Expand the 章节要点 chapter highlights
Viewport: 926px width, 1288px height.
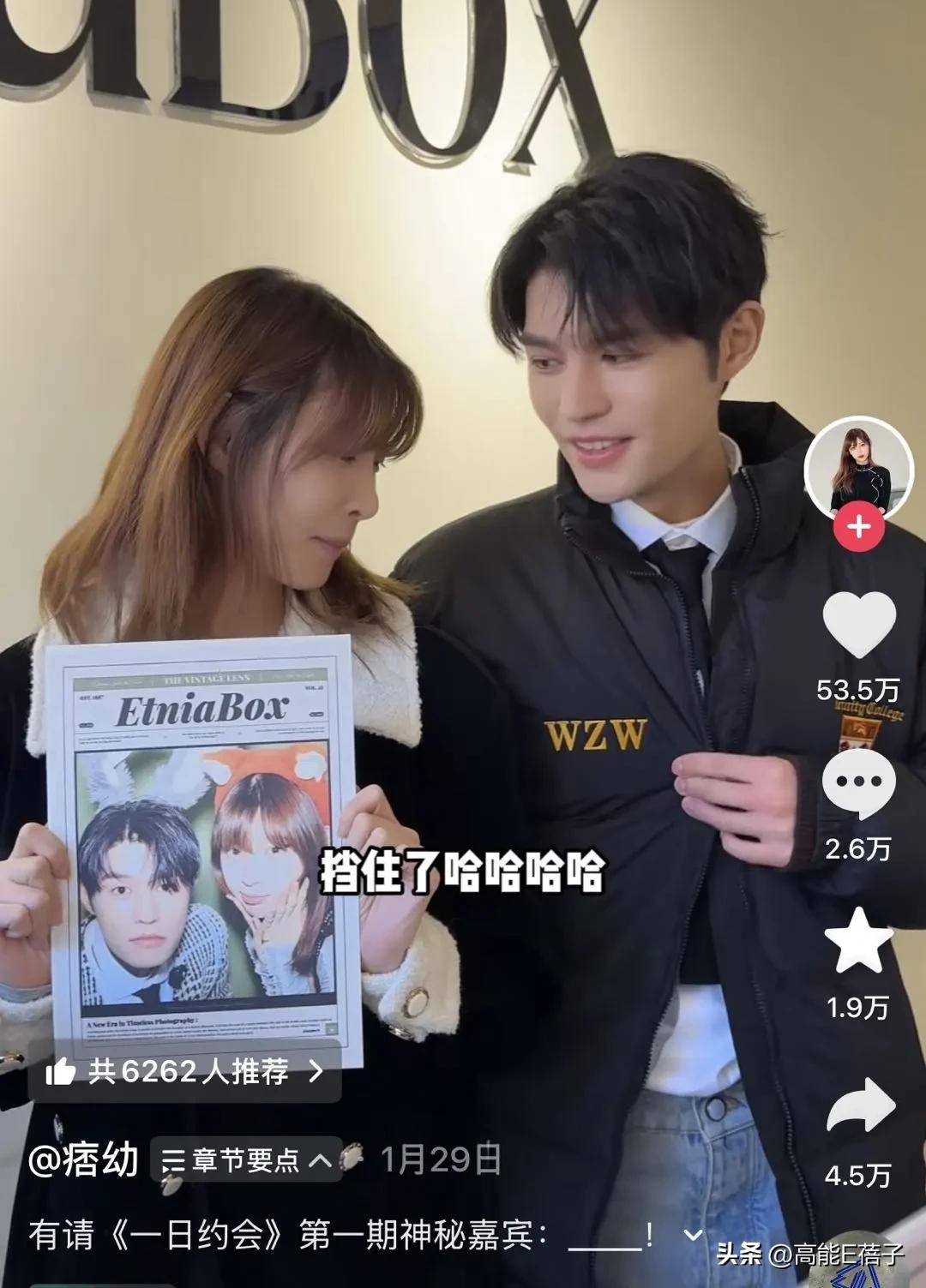247,1160
